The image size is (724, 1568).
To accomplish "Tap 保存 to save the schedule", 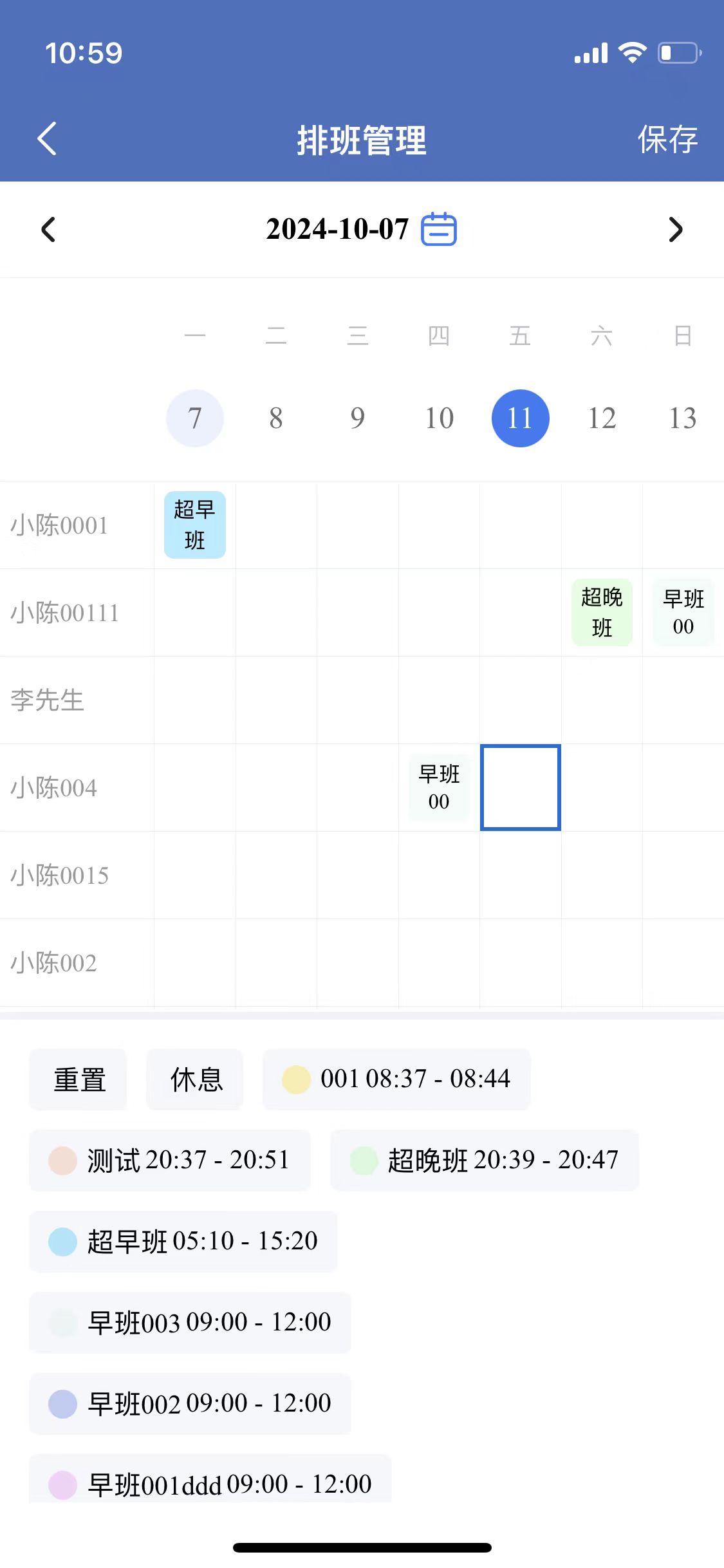I will (x=667, y=140).
